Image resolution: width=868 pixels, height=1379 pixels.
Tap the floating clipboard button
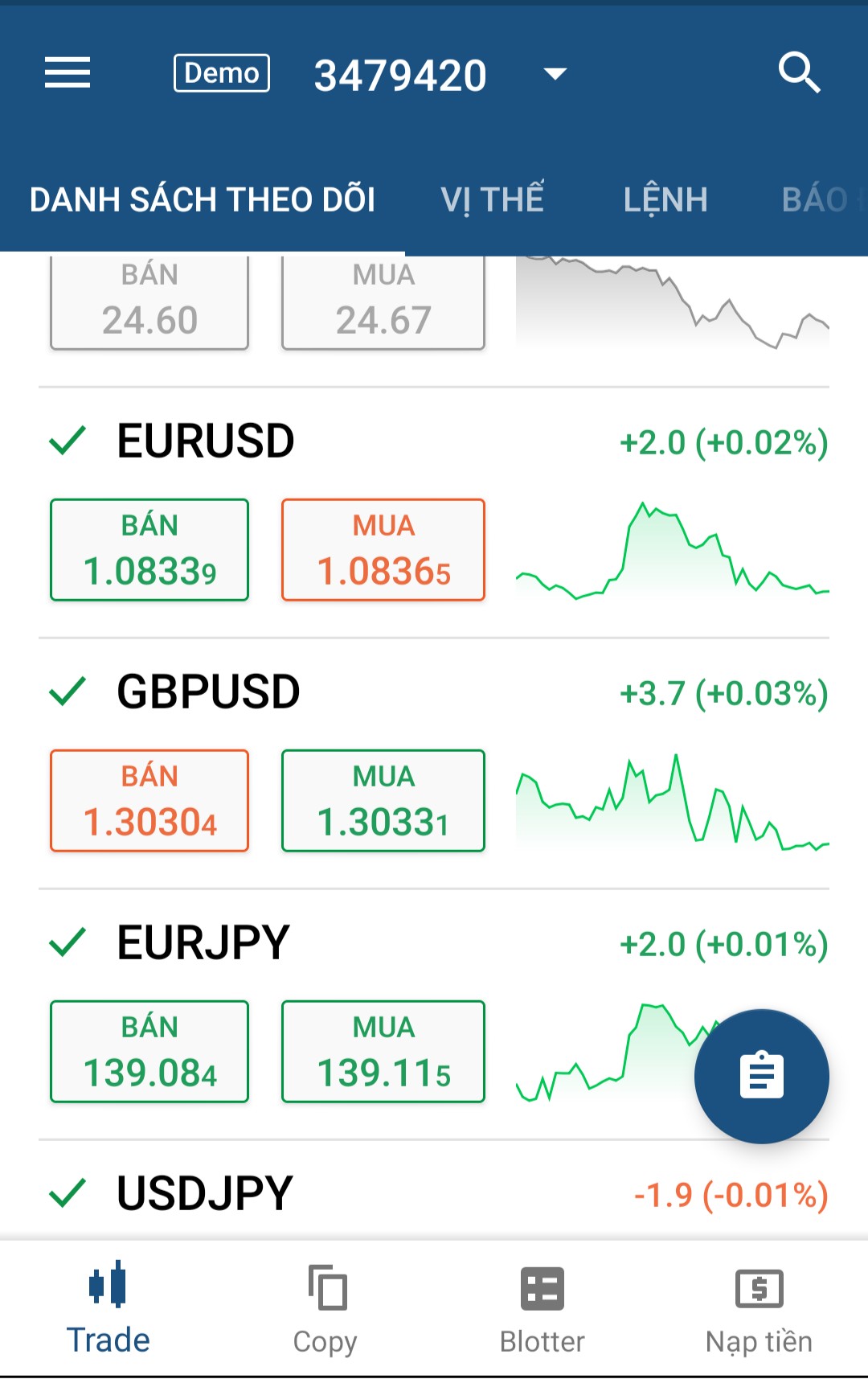coord(761,1076)
